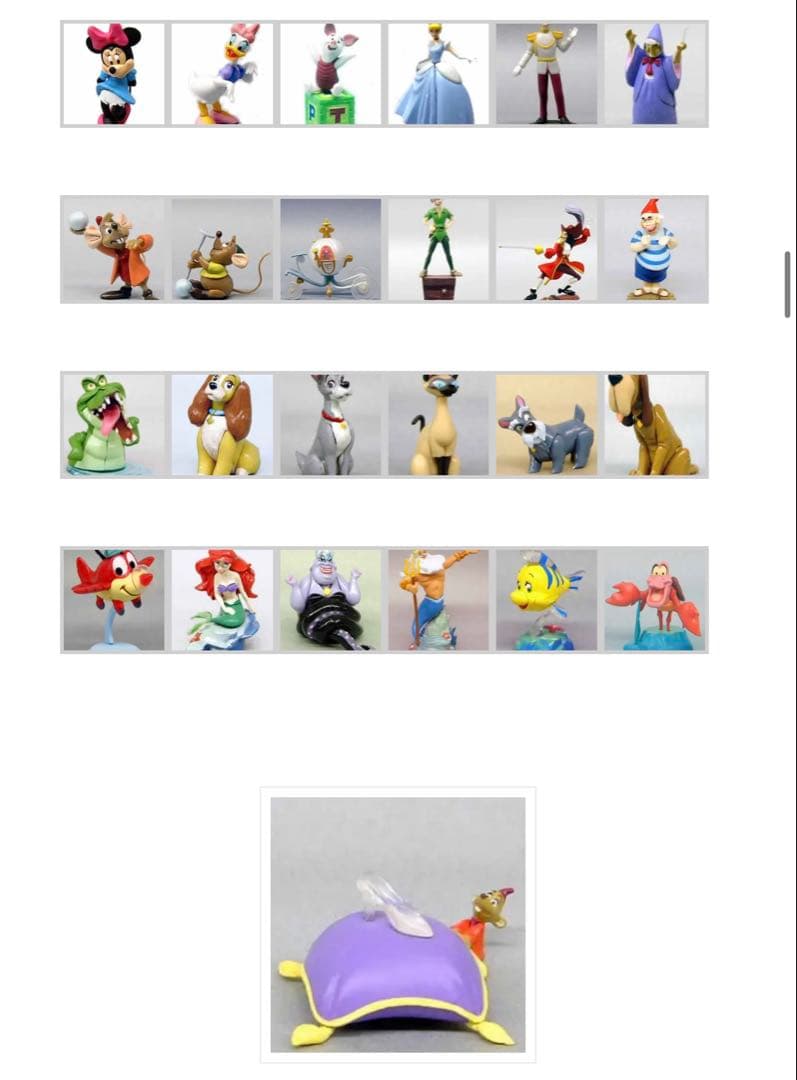Select the Daisy Duck figure thumbnail
797x1080 pixels.
click(x=222, y=74)
